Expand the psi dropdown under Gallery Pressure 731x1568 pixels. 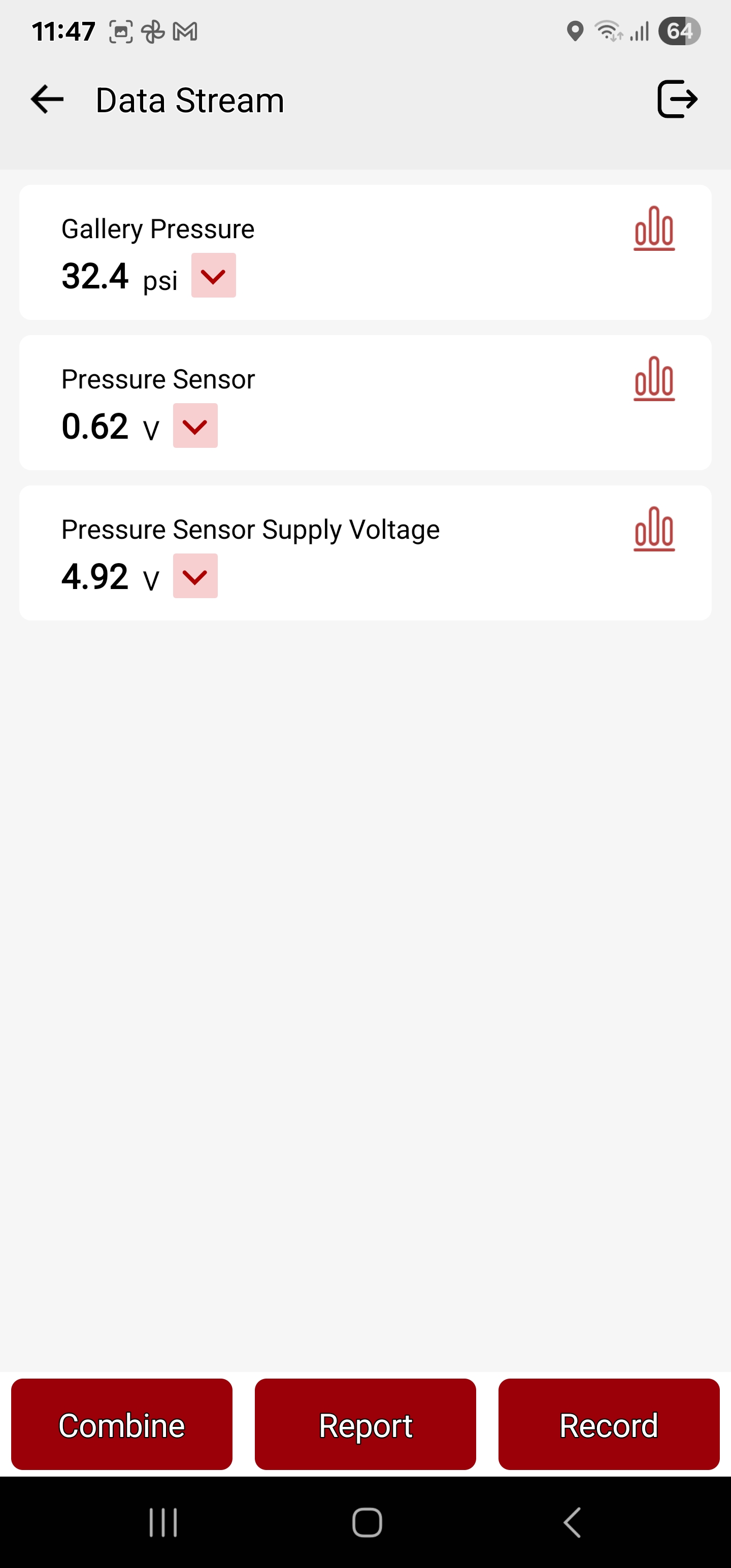[214, 276]
